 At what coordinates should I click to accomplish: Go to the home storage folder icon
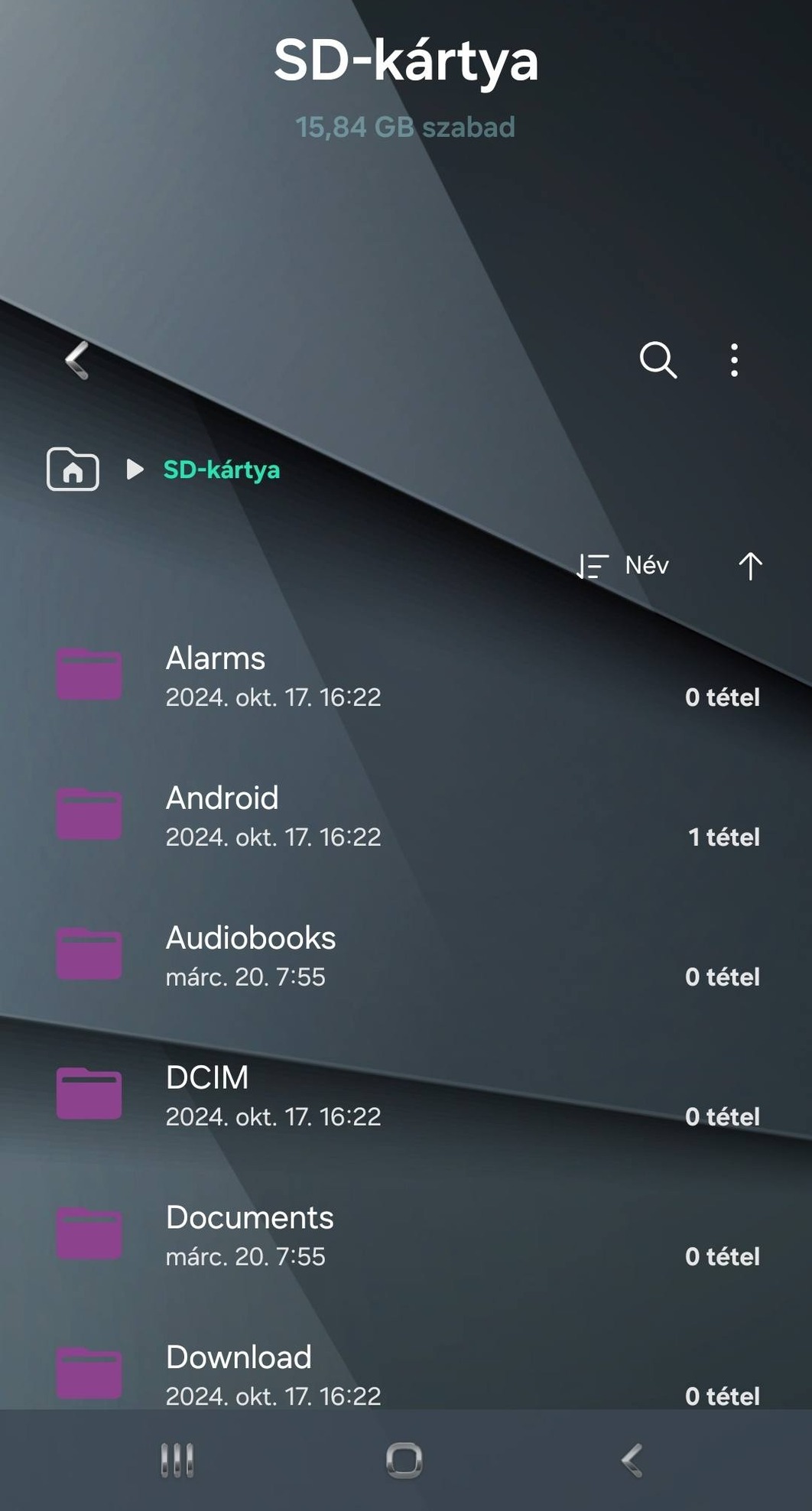pos(73,469)
